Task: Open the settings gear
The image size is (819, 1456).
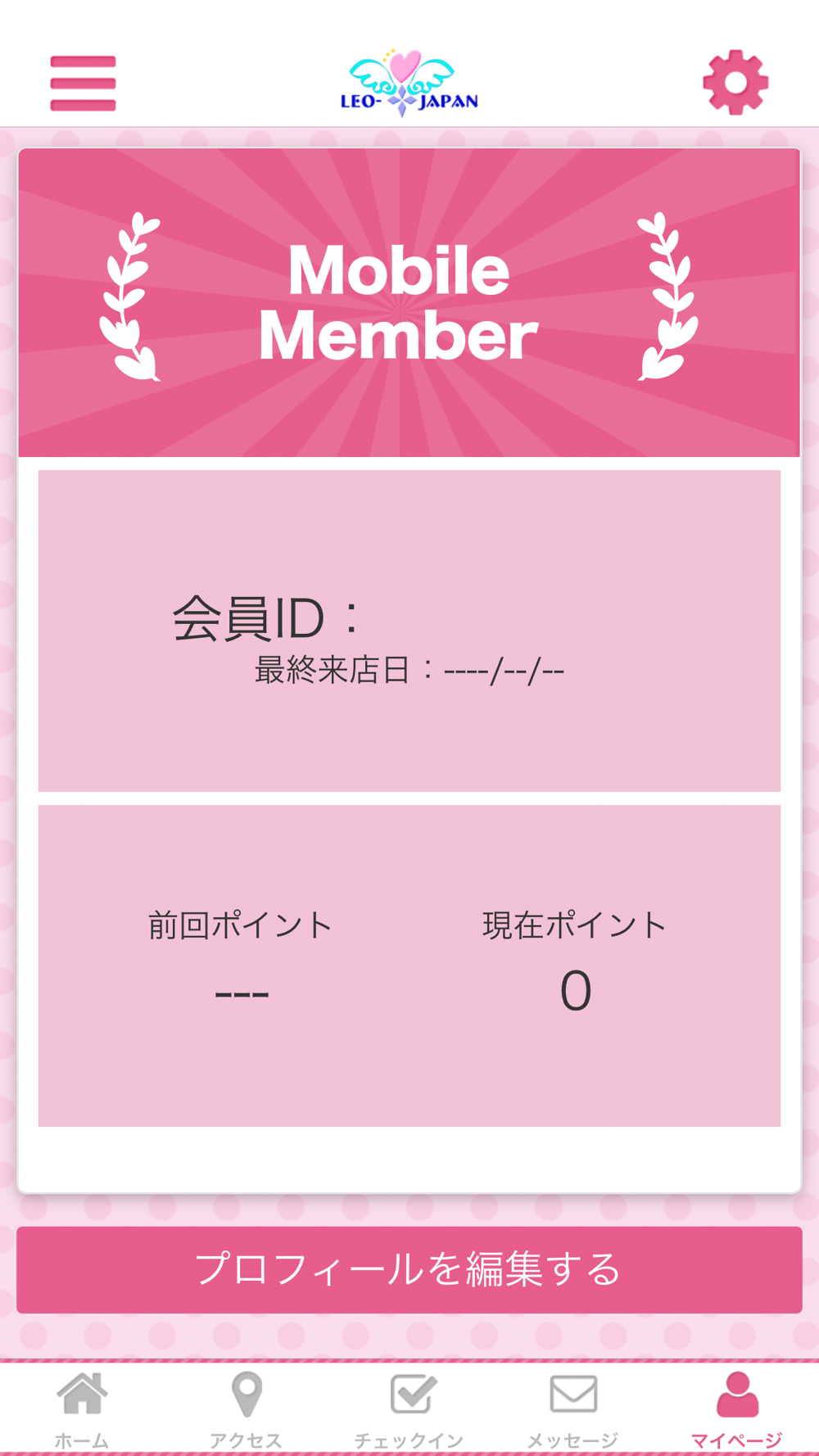Action: 735,82
